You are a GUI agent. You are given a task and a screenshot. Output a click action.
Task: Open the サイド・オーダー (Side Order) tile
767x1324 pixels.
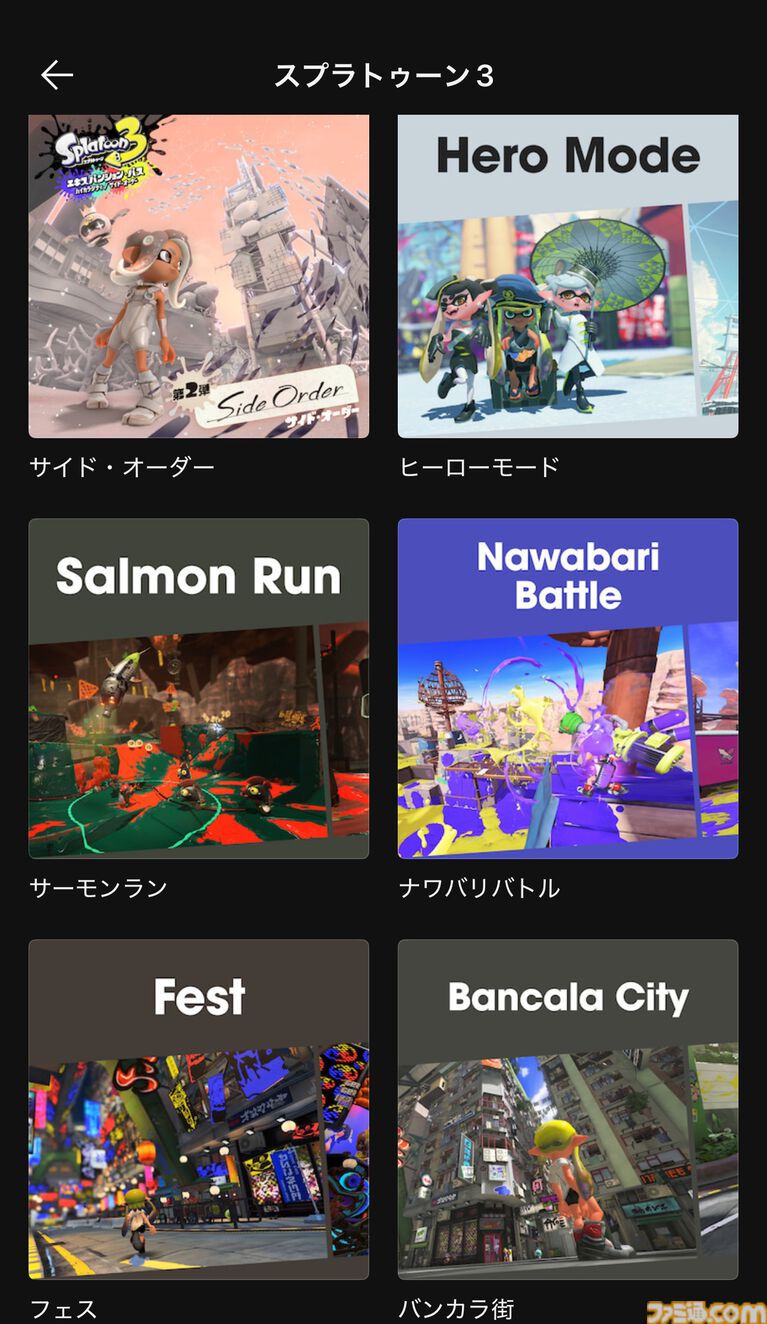pos(198,277)
